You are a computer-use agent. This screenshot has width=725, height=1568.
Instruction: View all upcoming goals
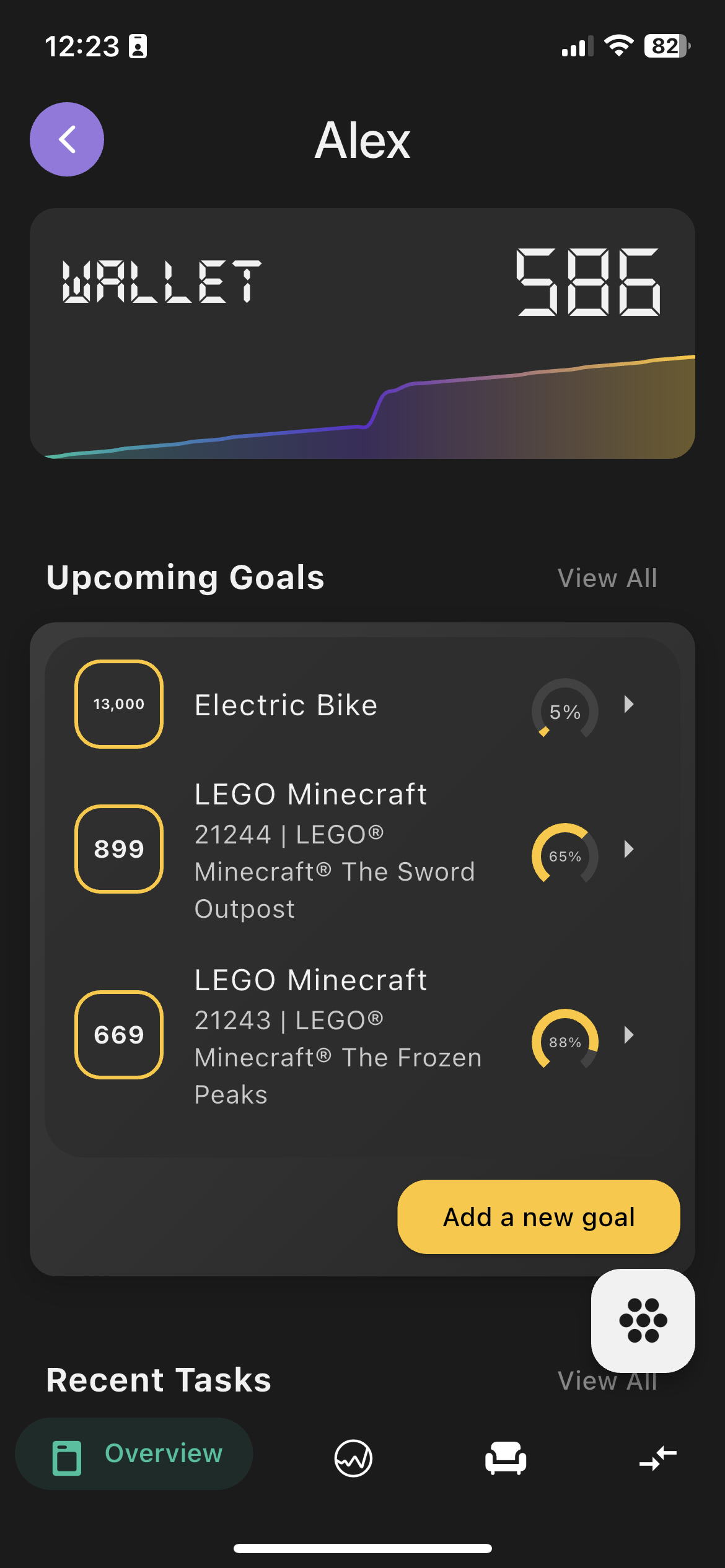coord(607,578)
